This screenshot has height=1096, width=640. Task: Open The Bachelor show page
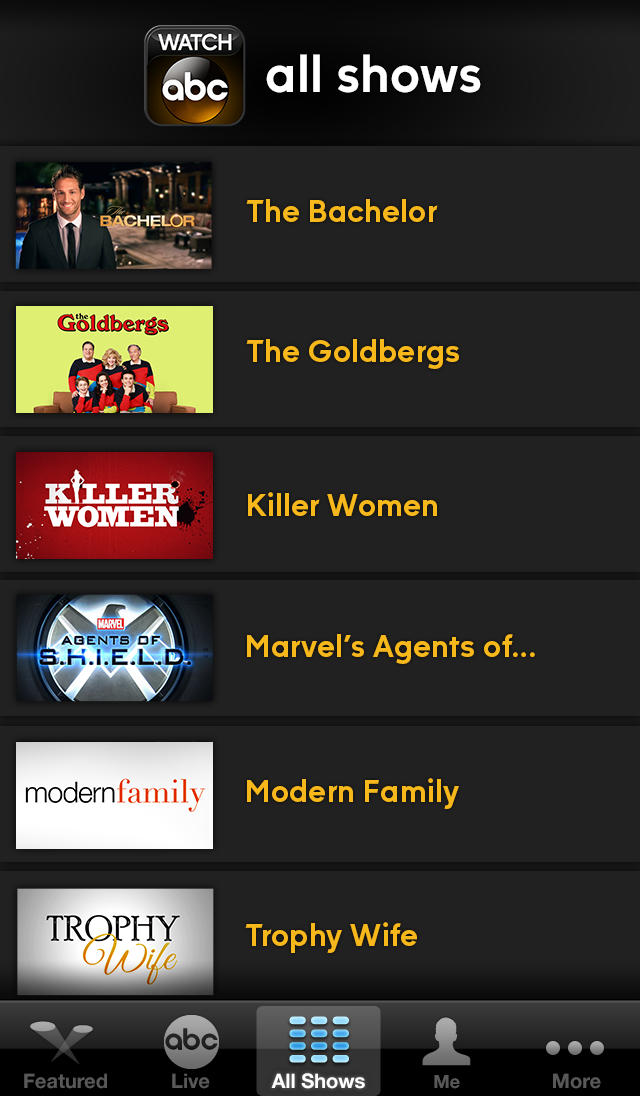(342, 212)
